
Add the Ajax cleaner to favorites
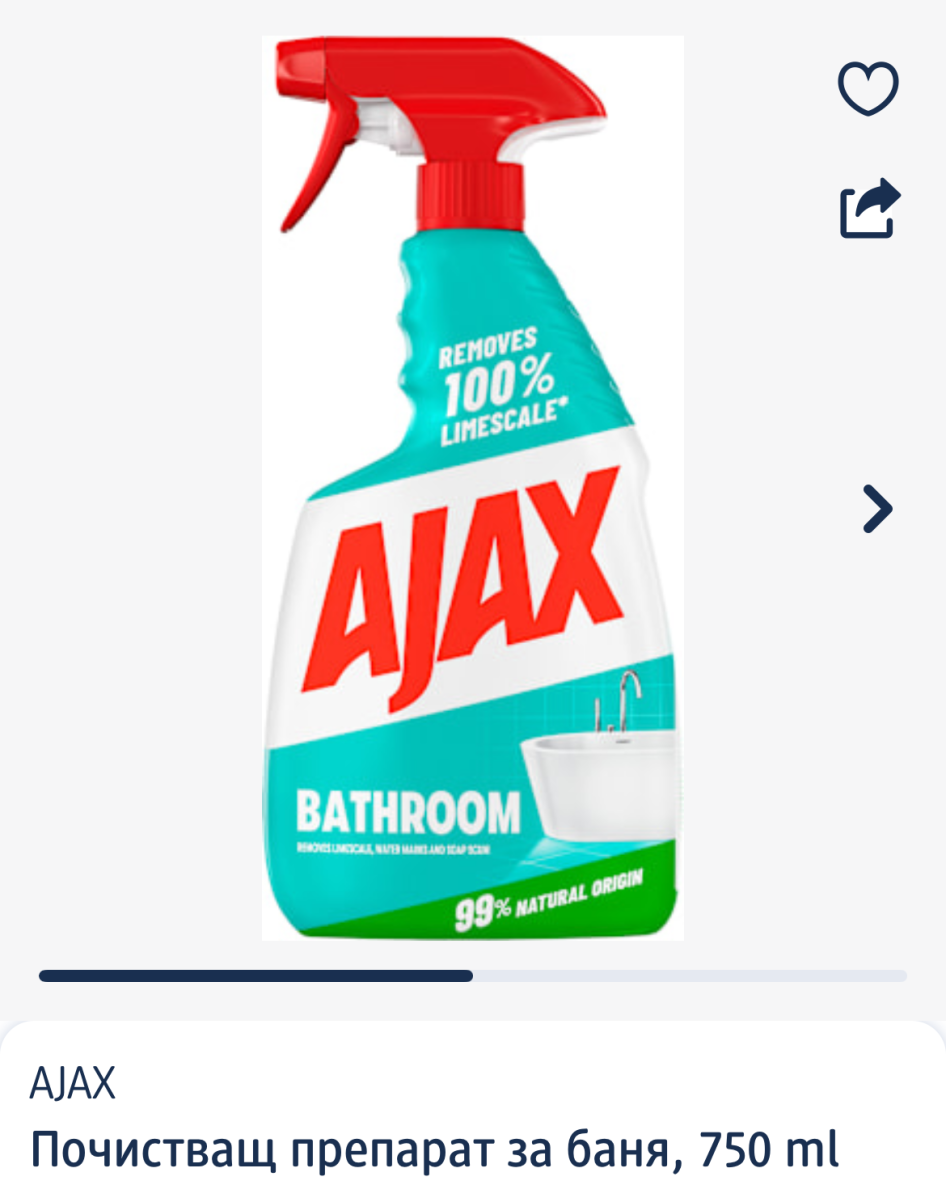coord(868,88)
